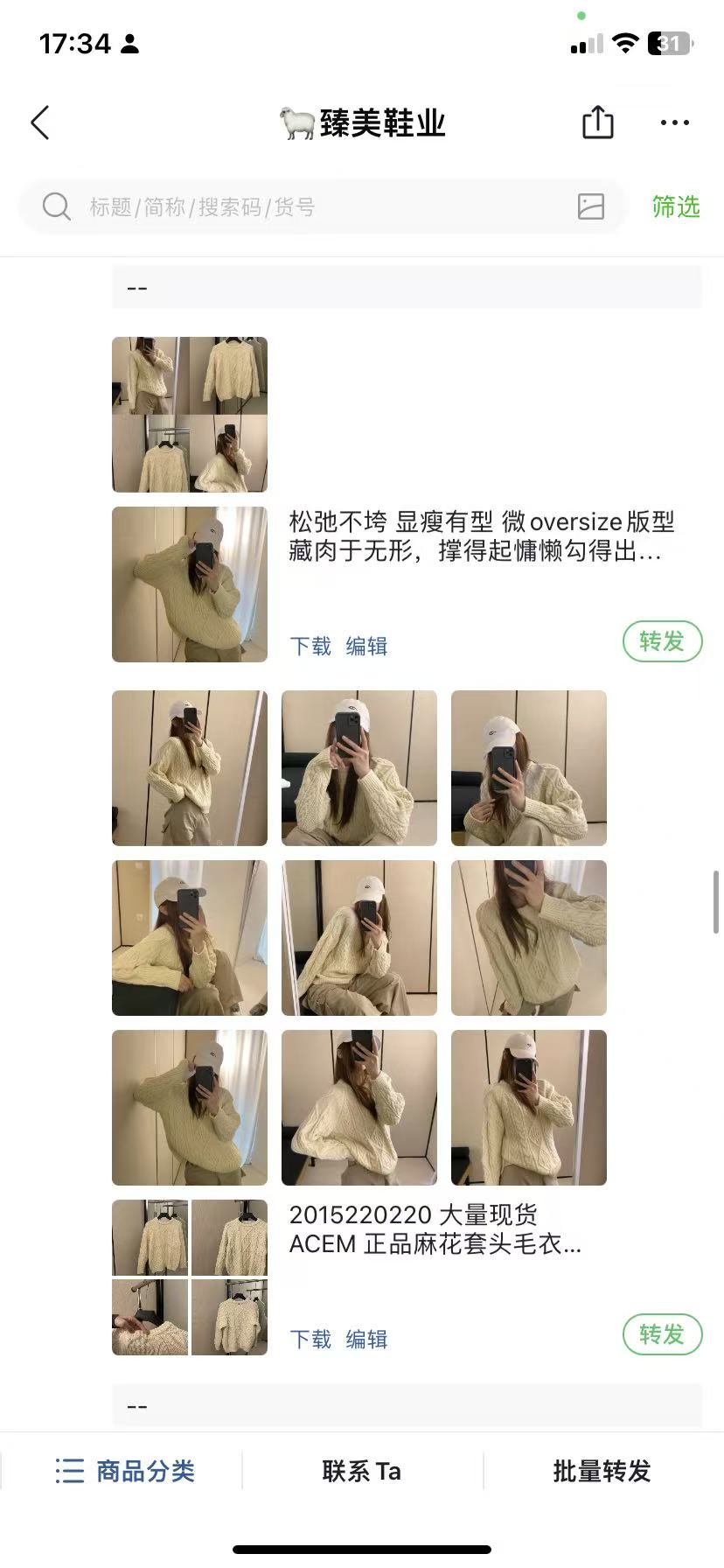Screen dimensions: 724x1568
Task: Open 商品分类 product categories
Action: 124,1471
